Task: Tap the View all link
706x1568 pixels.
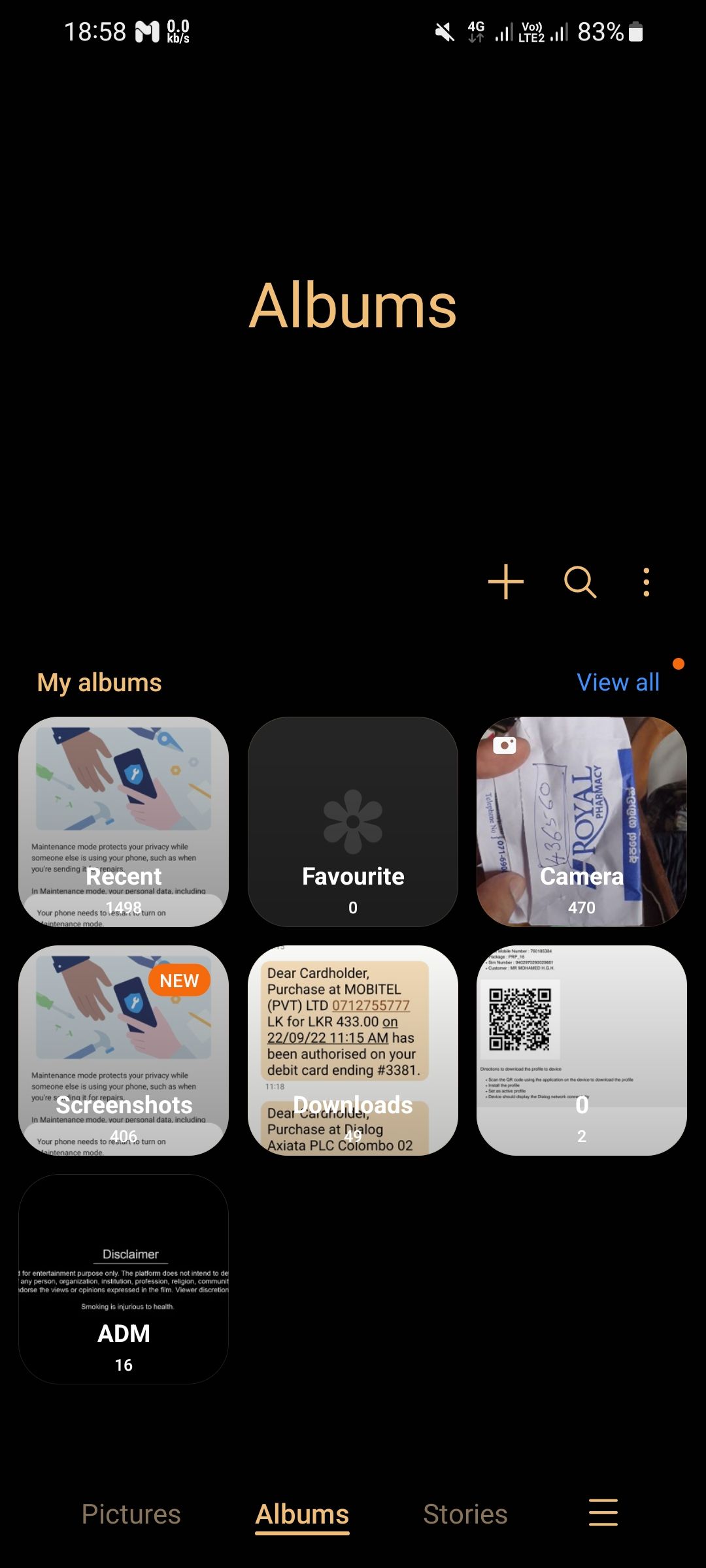Action: click(x=617, y=681)
